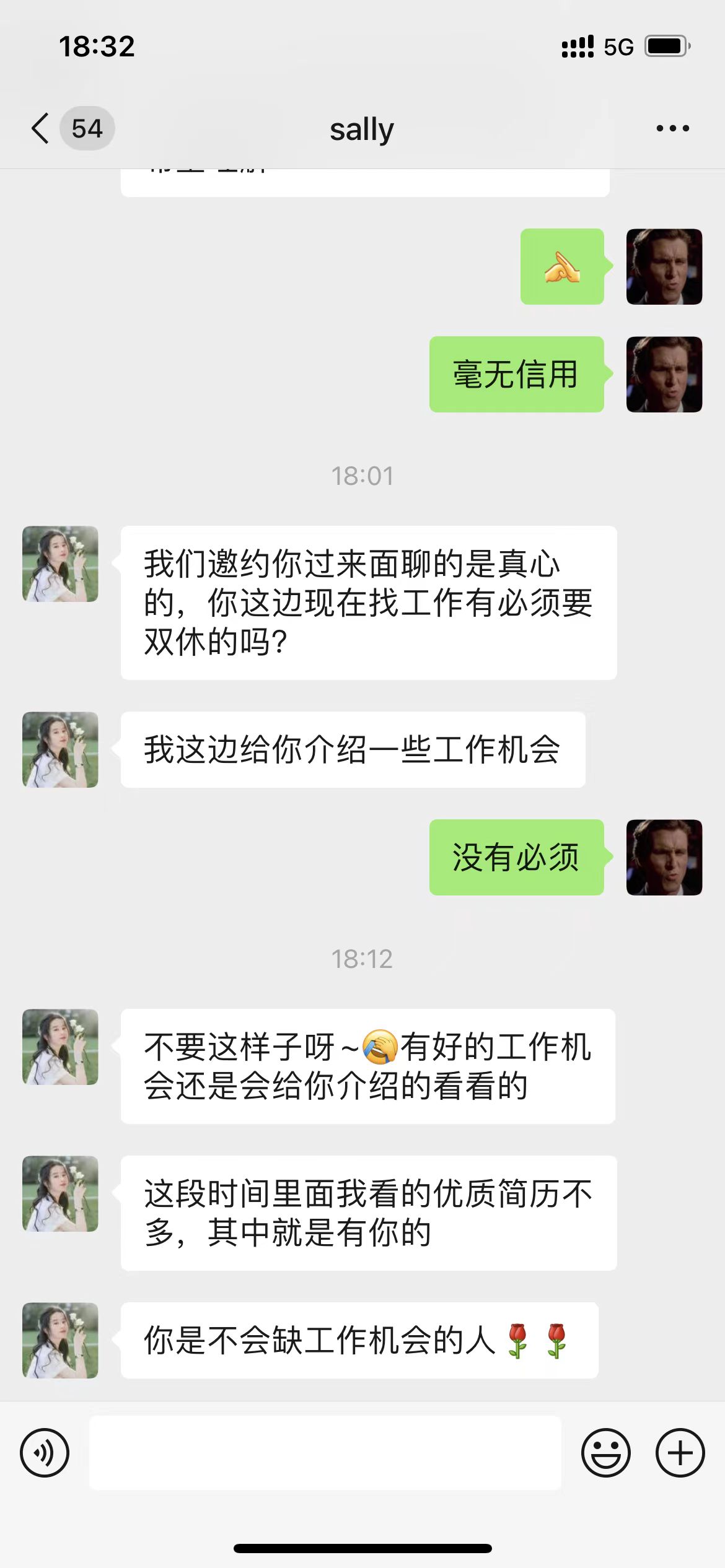Switch to voice message input
The height and width of the screenshot is (1568, 725).
pyautogui.click(x=45, y=1452)
